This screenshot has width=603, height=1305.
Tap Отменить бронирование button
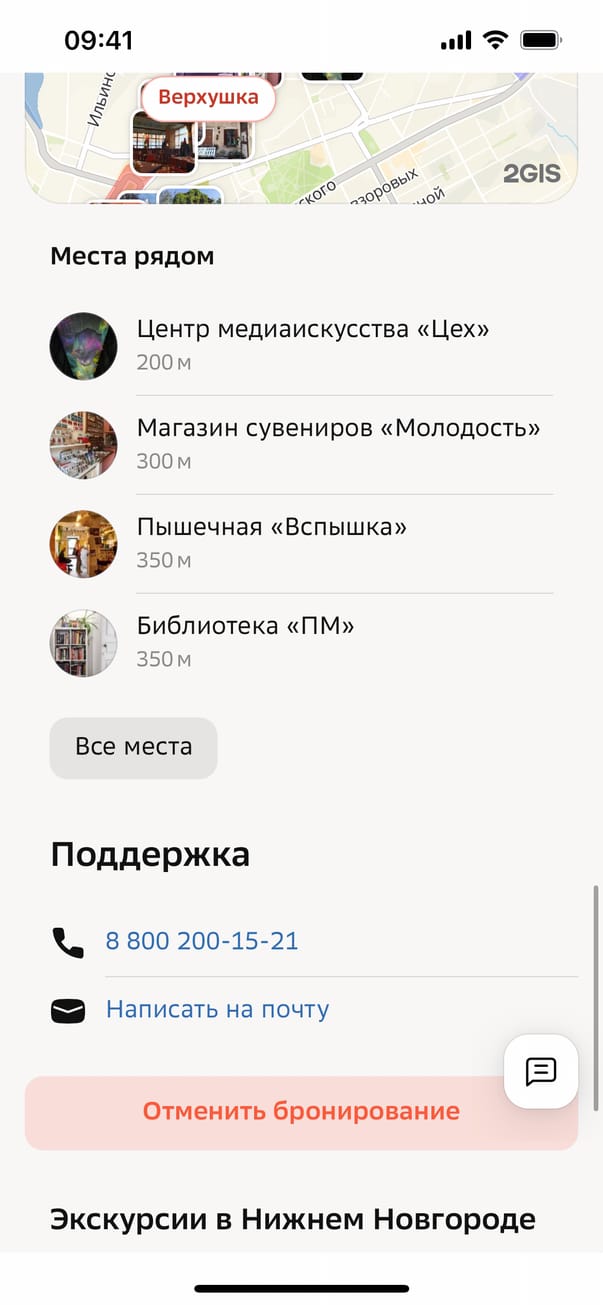[301, 1112]
